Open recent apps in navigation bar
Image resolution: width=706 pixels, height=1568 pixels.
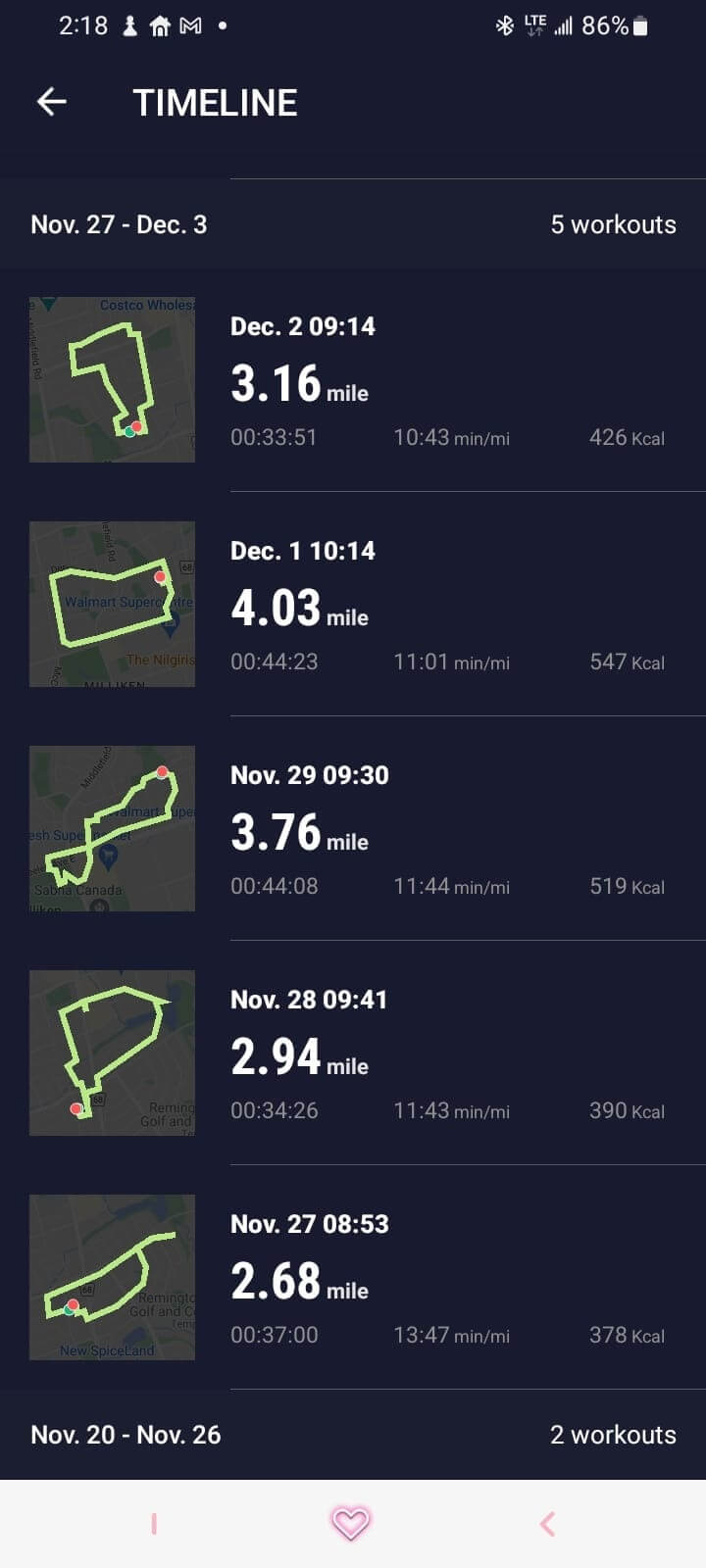point(154,1523)
